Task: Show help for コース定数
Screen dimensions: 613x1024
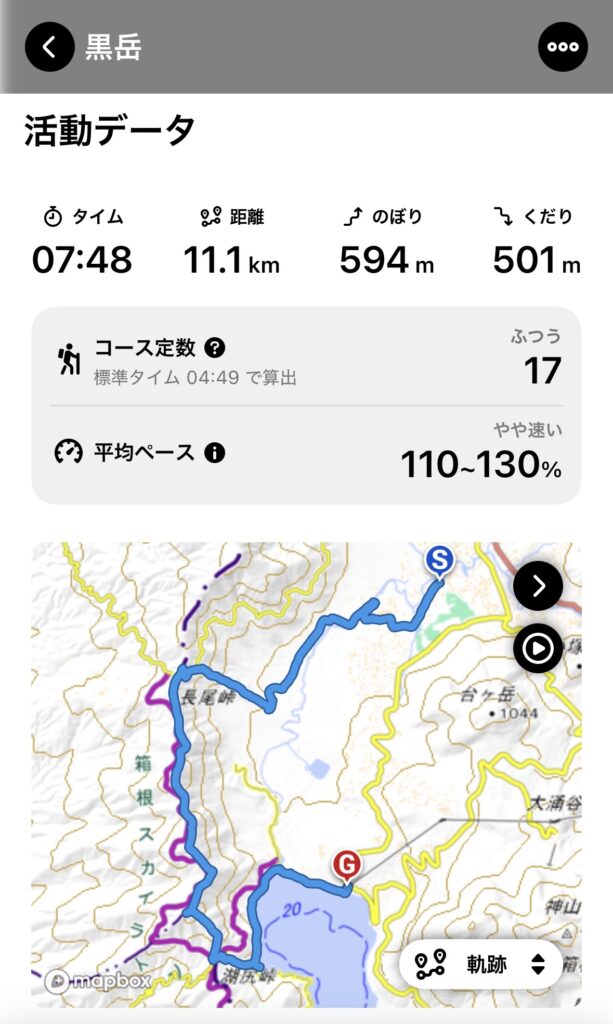Action: coord(215,348)
